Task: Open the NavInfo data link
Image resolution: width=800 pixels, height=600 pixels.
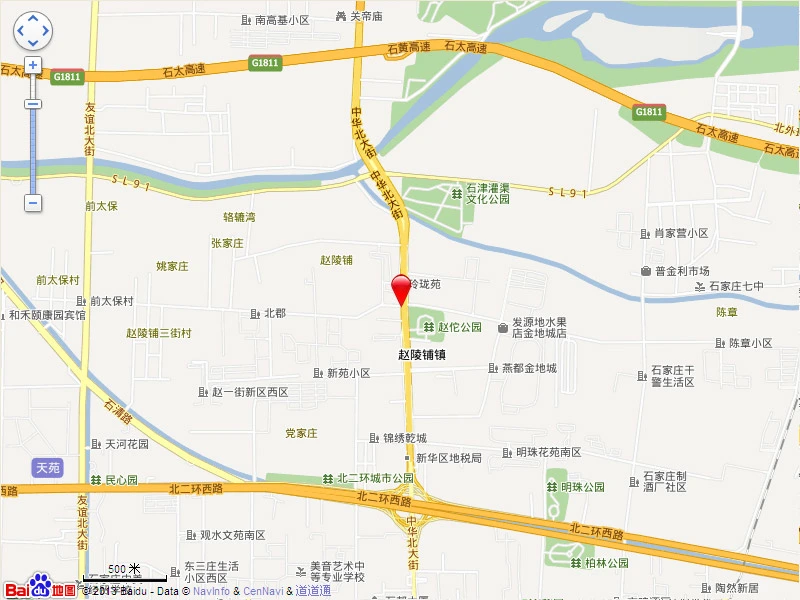Action: [x=212, y=591]
